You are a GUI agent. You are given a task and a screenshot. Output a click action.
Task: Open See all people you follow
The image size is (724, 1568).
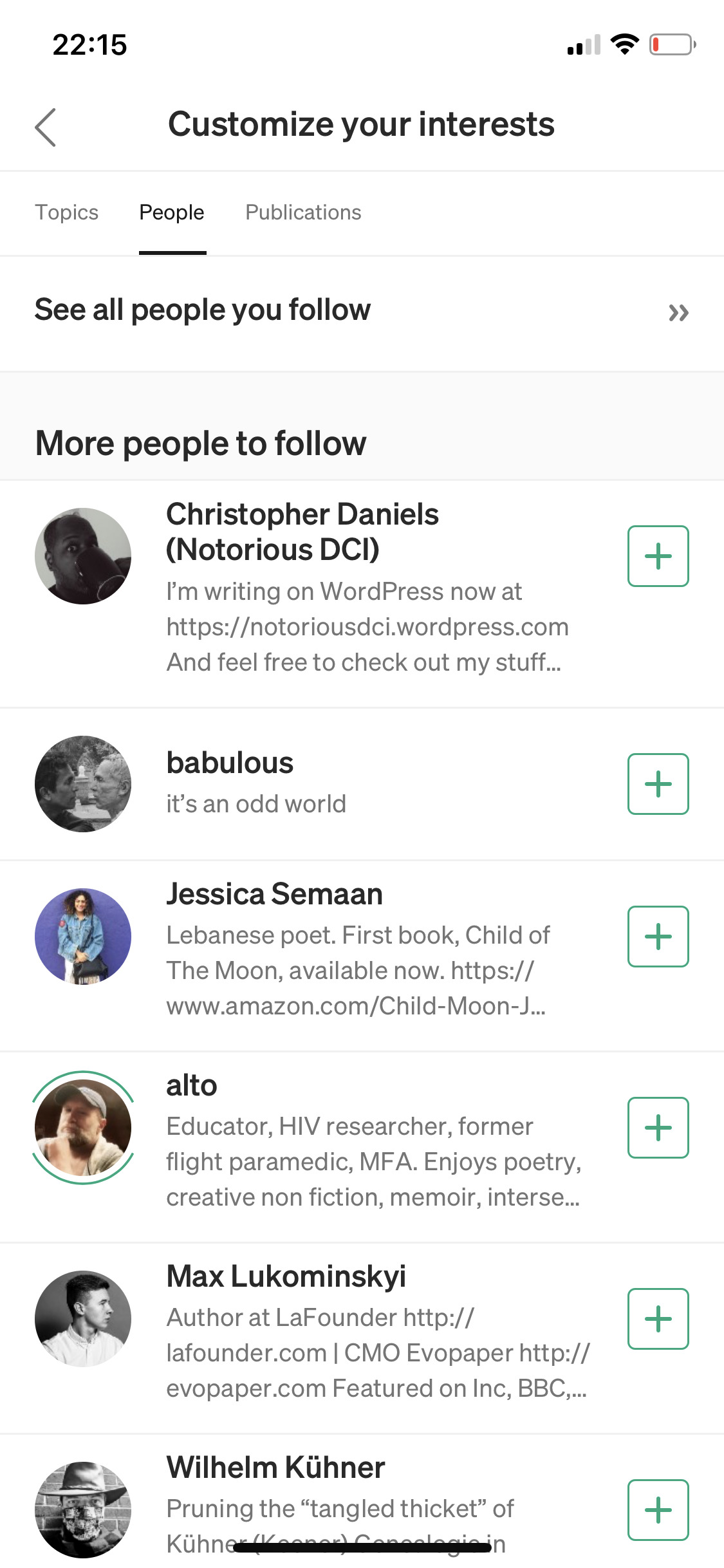point(360,312)
